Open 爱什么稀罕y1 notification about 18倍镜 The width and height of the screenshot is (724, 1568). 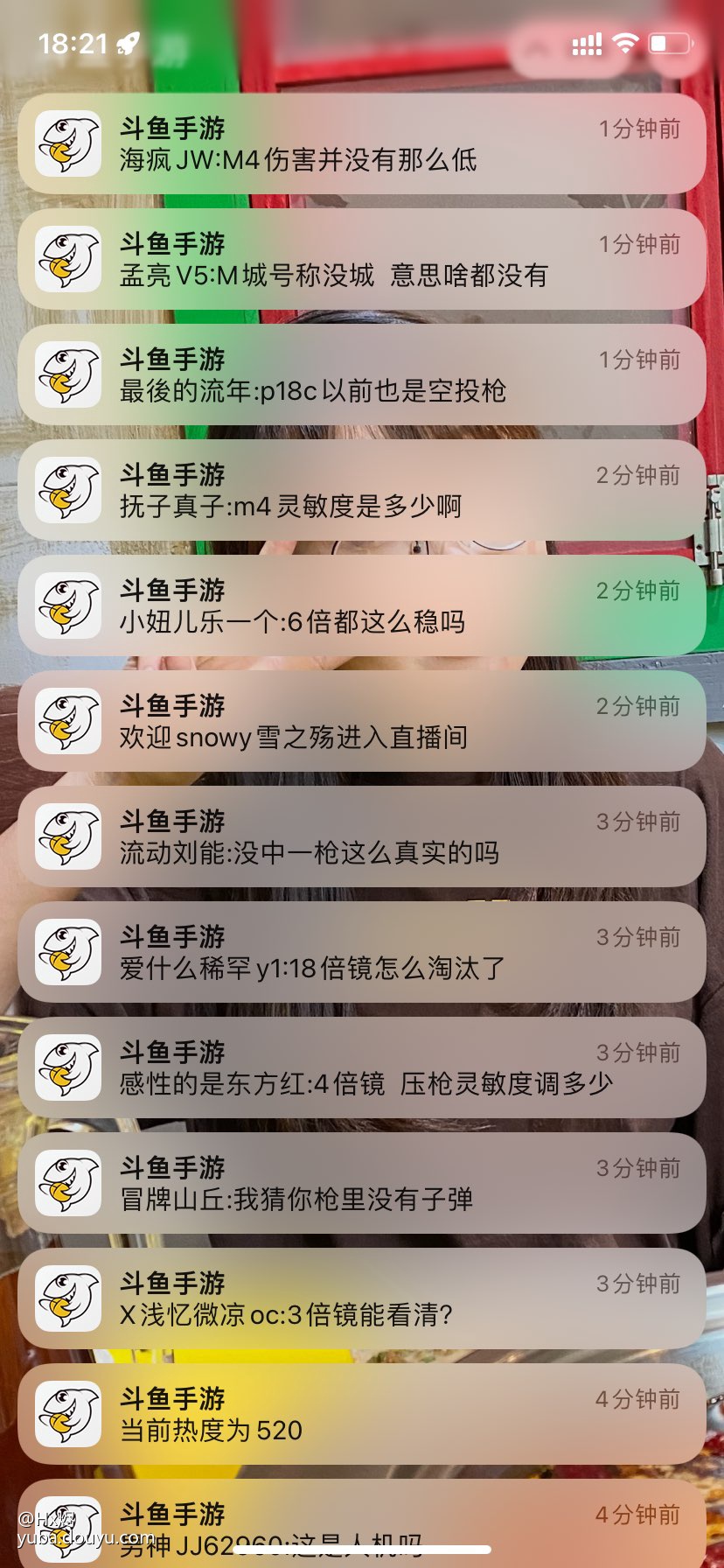pos(362,953)
